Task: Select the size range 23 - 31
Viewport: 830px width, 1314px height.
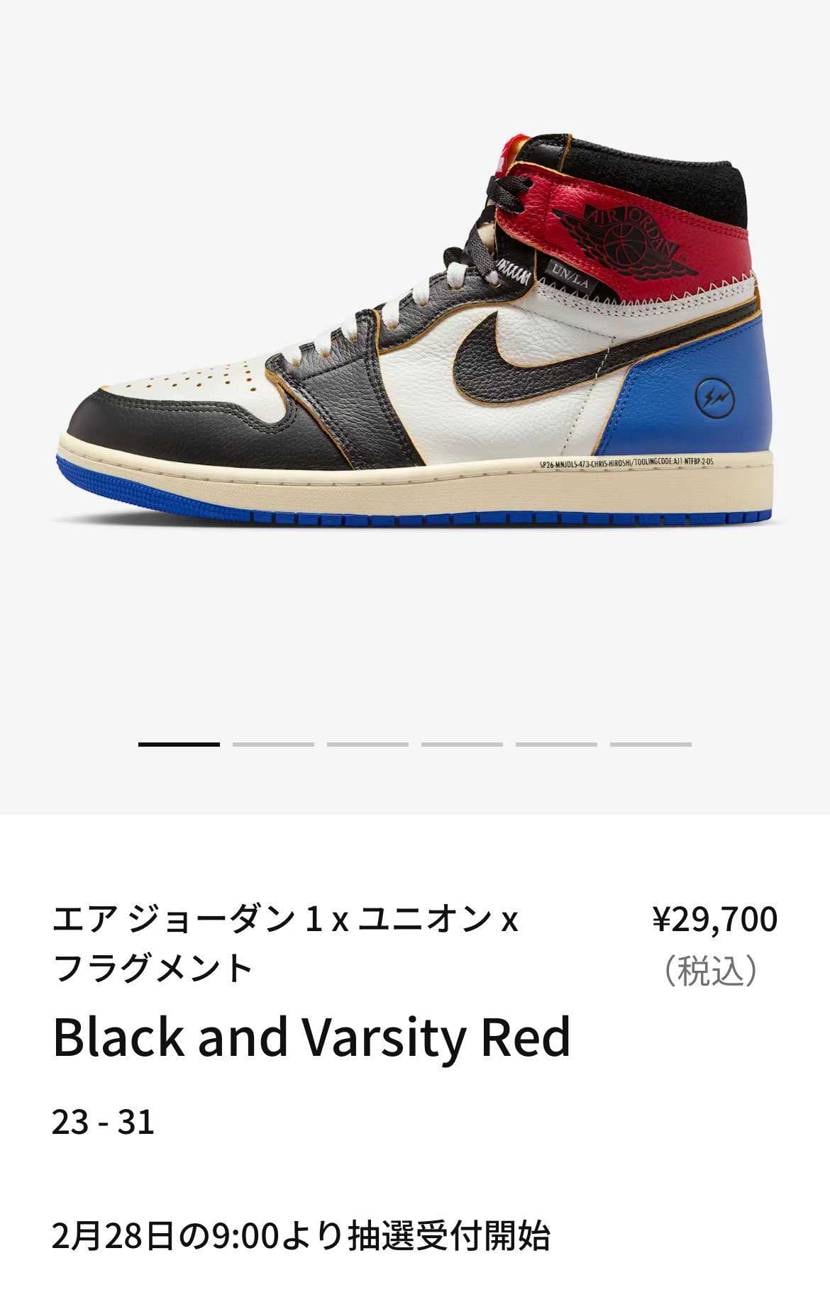Action: [102, 1122]
